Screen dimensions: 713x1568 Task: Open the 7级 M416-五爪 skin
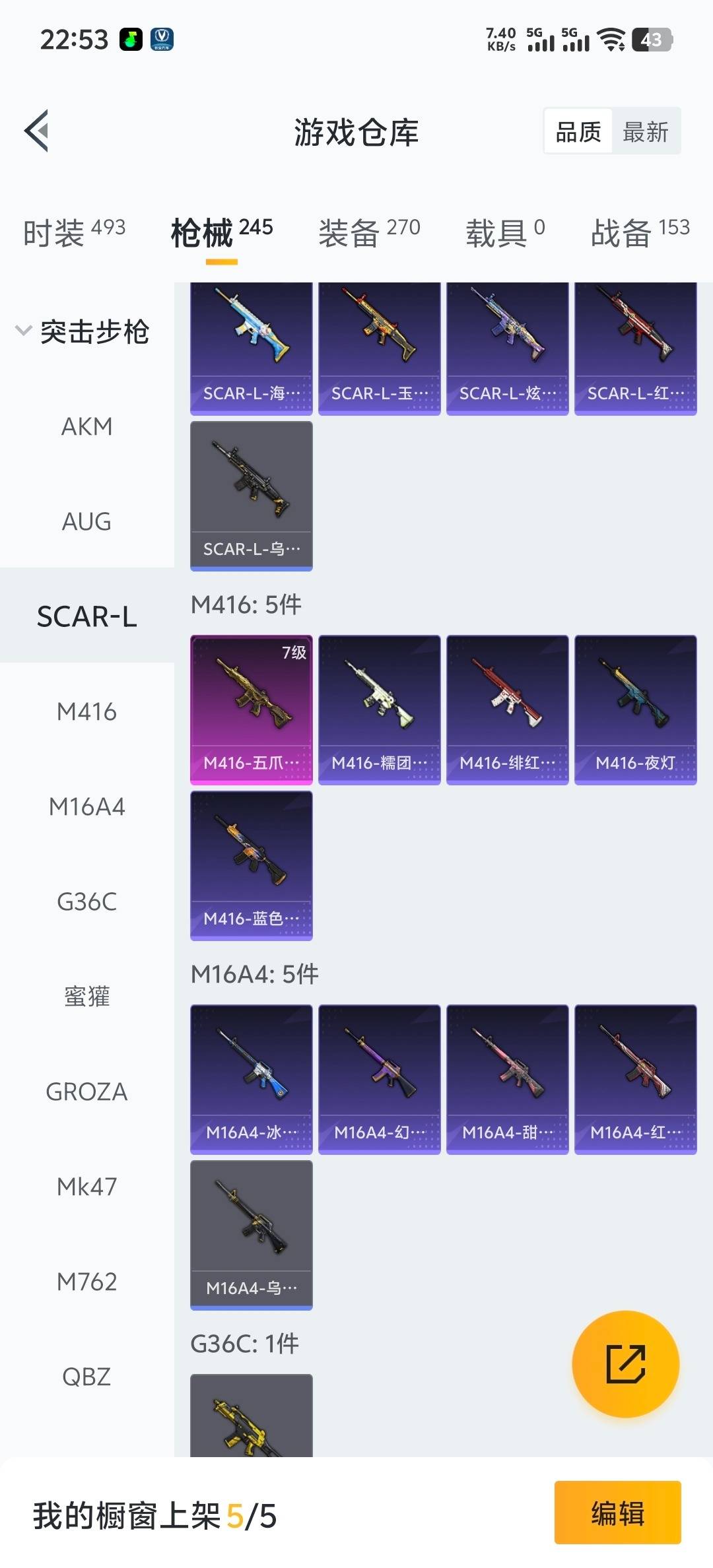pyautogui.click(x=251, y=709)
